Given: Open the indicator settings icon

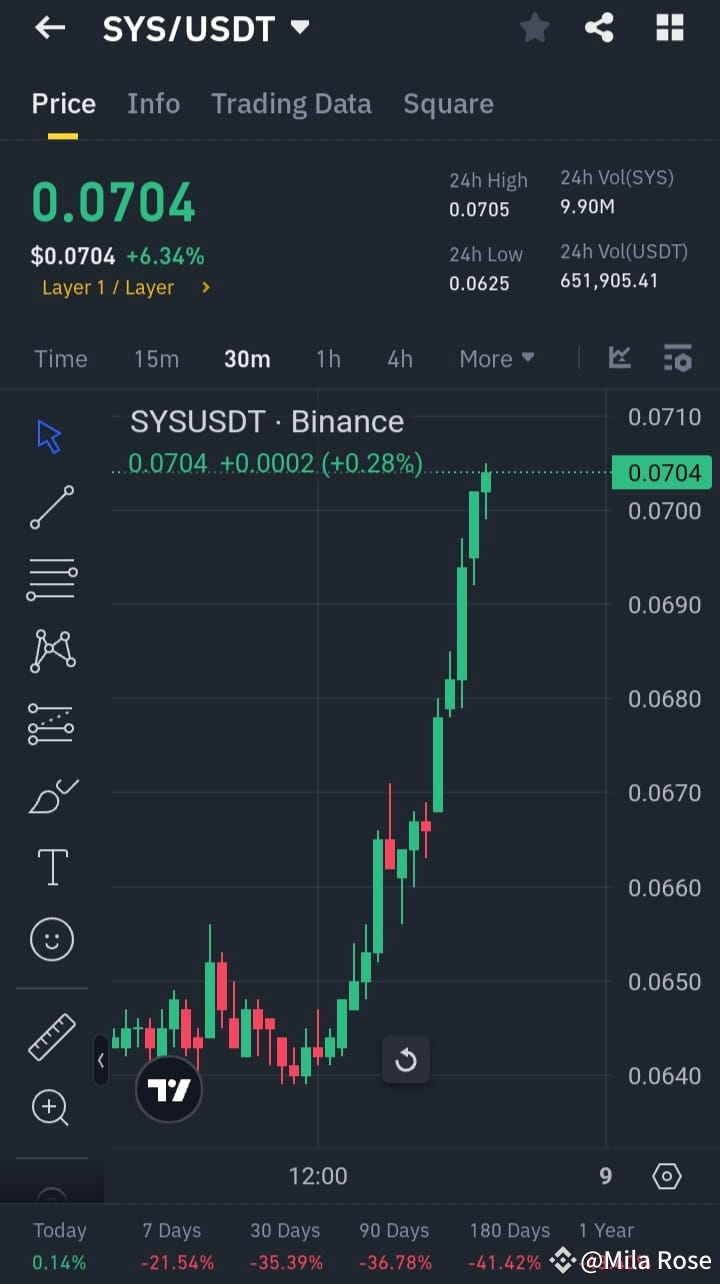Looking at the screenshot, I should [678, 358].
